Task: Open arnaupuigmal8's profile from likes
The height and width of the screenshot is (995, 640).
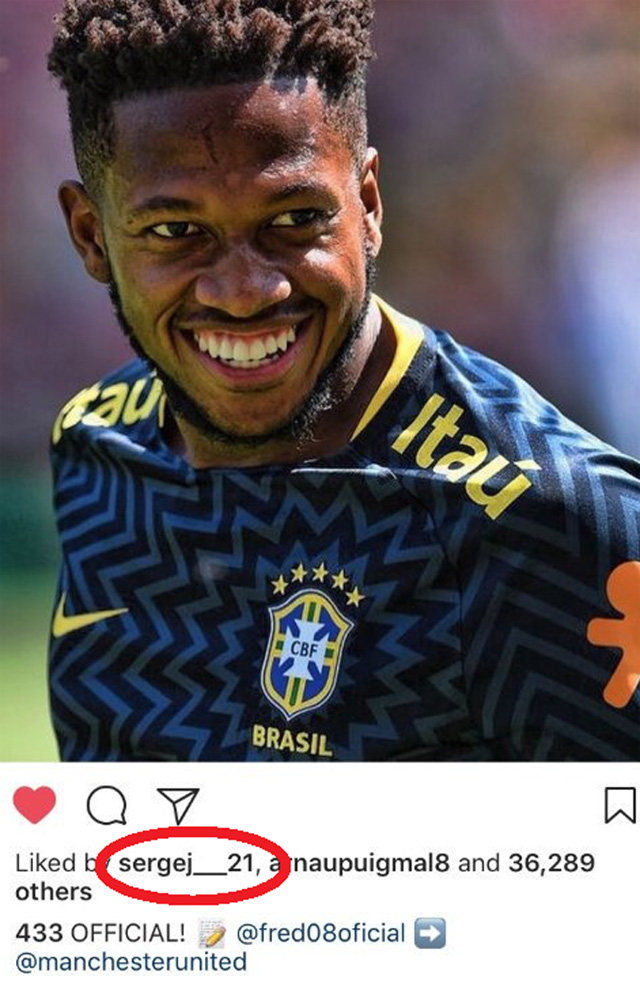Action: click(x=358, y=863)
